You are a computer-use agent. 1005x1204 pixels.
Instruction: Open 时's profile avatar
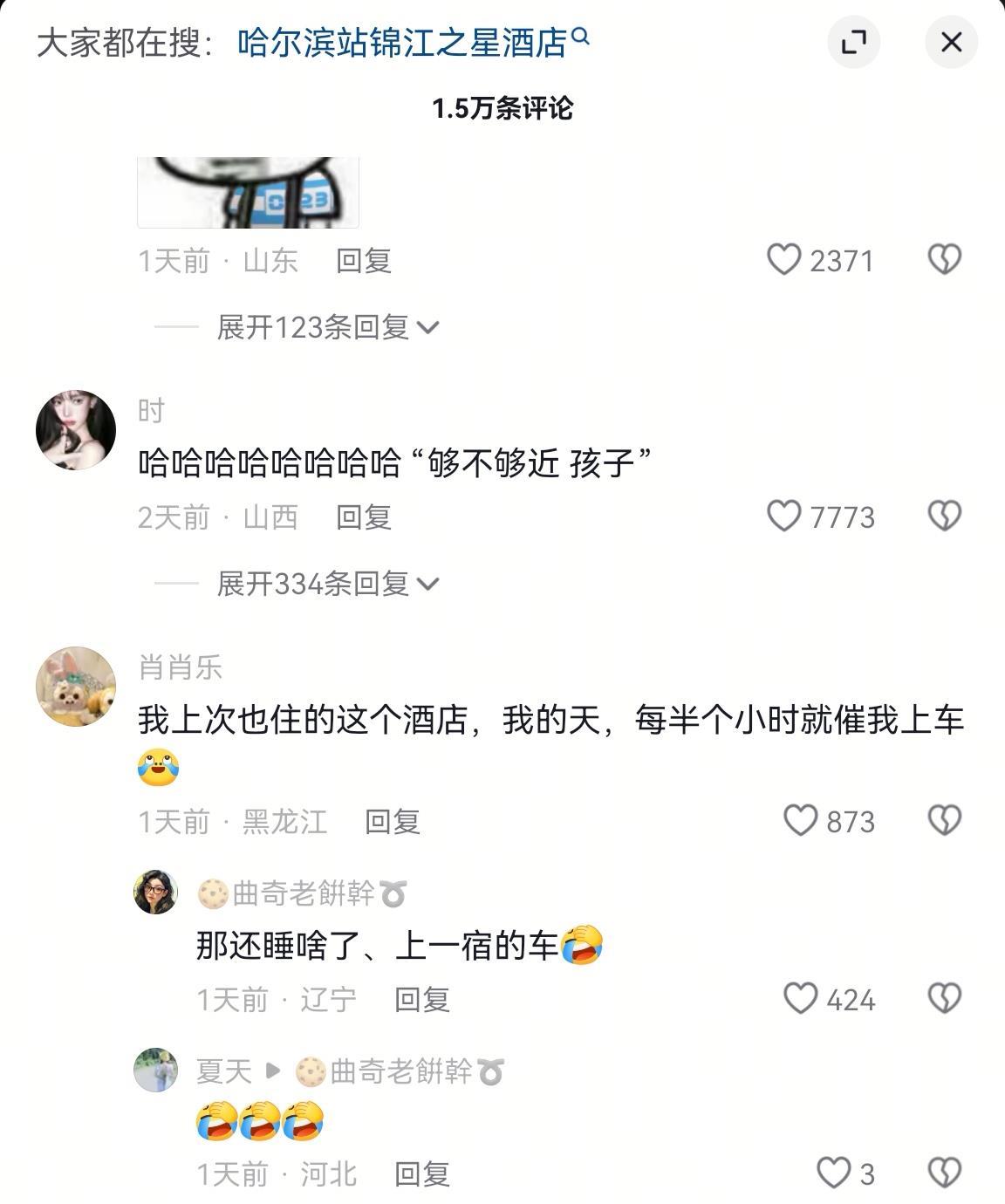coord(76,430)
